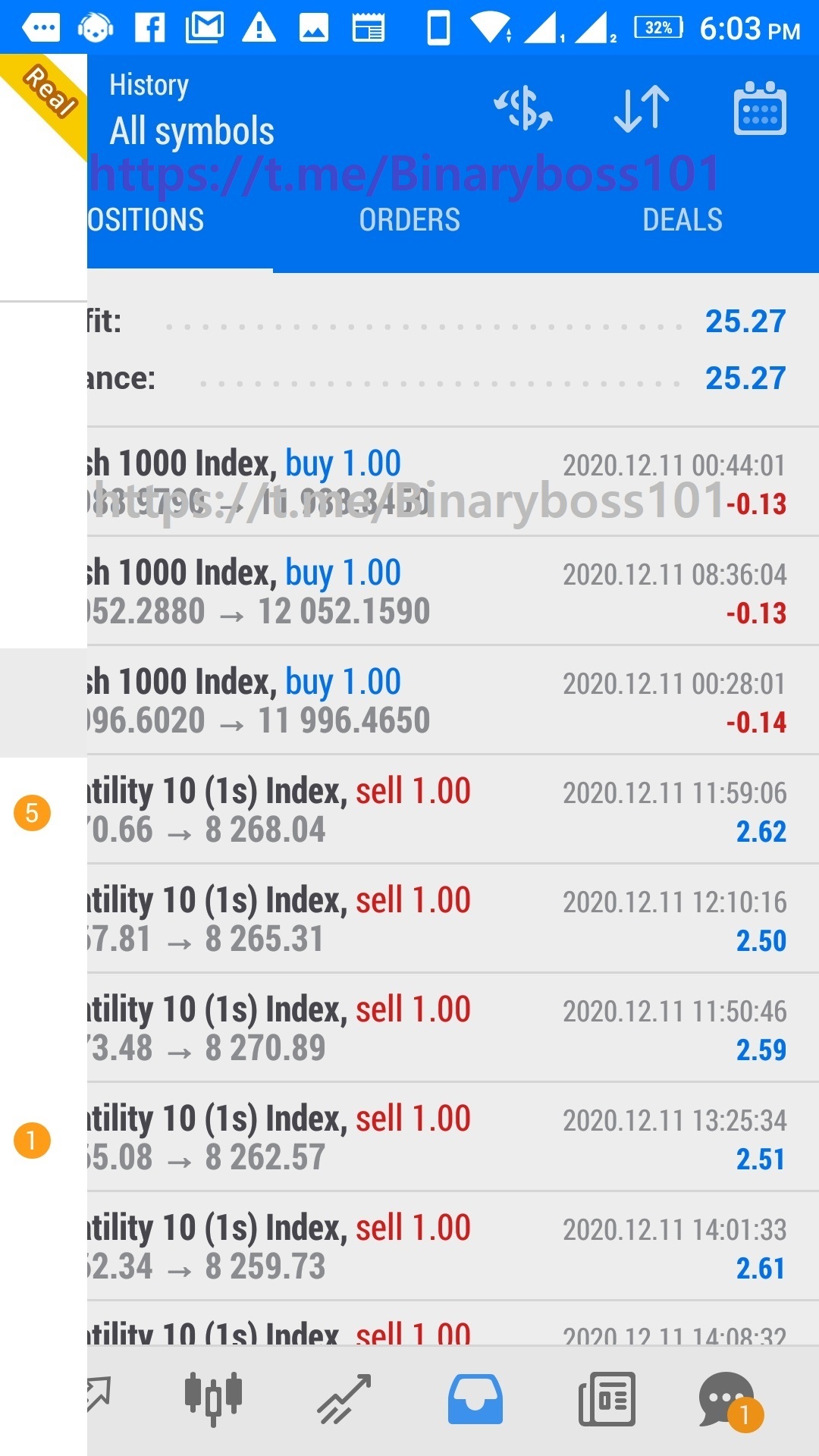The height and width of the screenshot is (1456, 819).
Task: Open the news tab
Action: coord(607,1399)
